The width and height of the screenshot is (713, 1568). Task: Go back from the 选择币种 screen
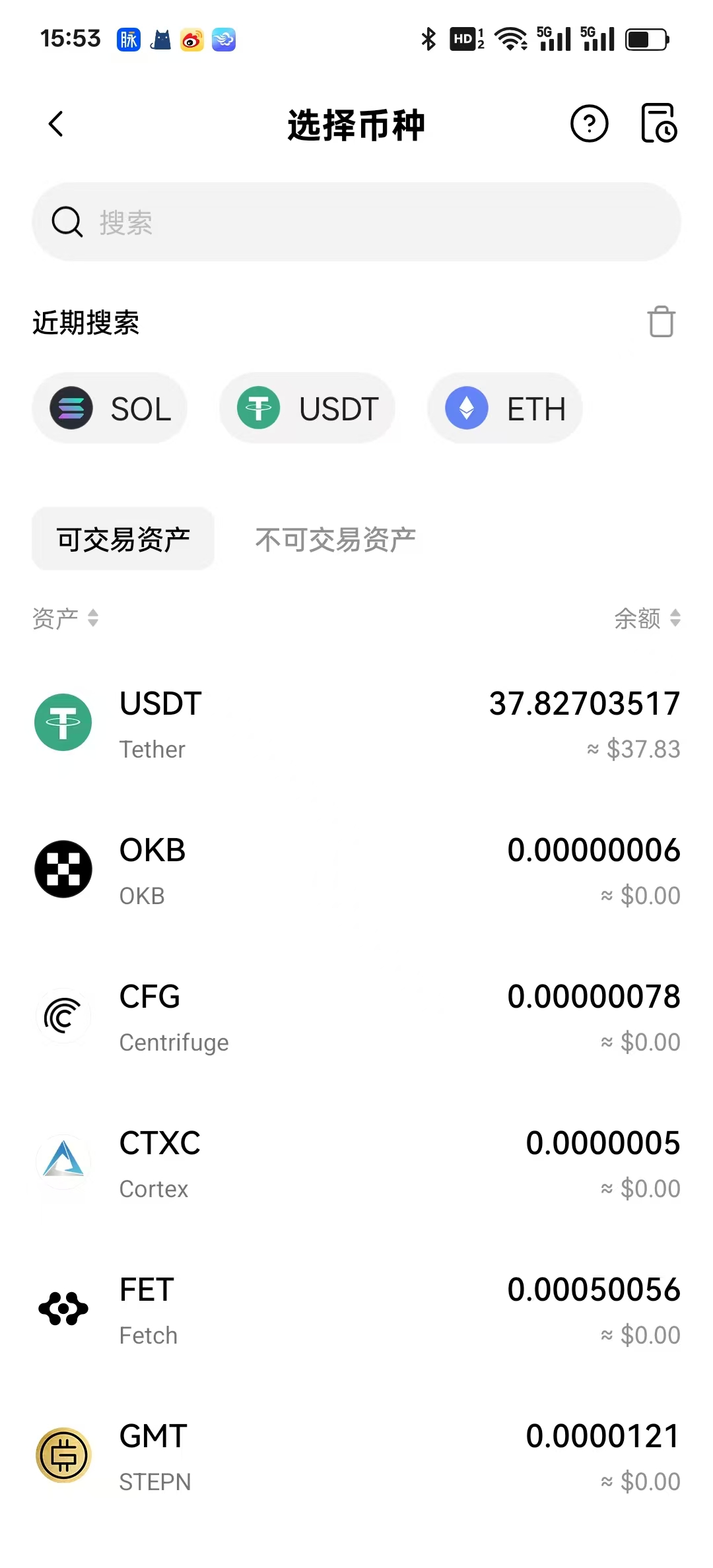(56, 123)
